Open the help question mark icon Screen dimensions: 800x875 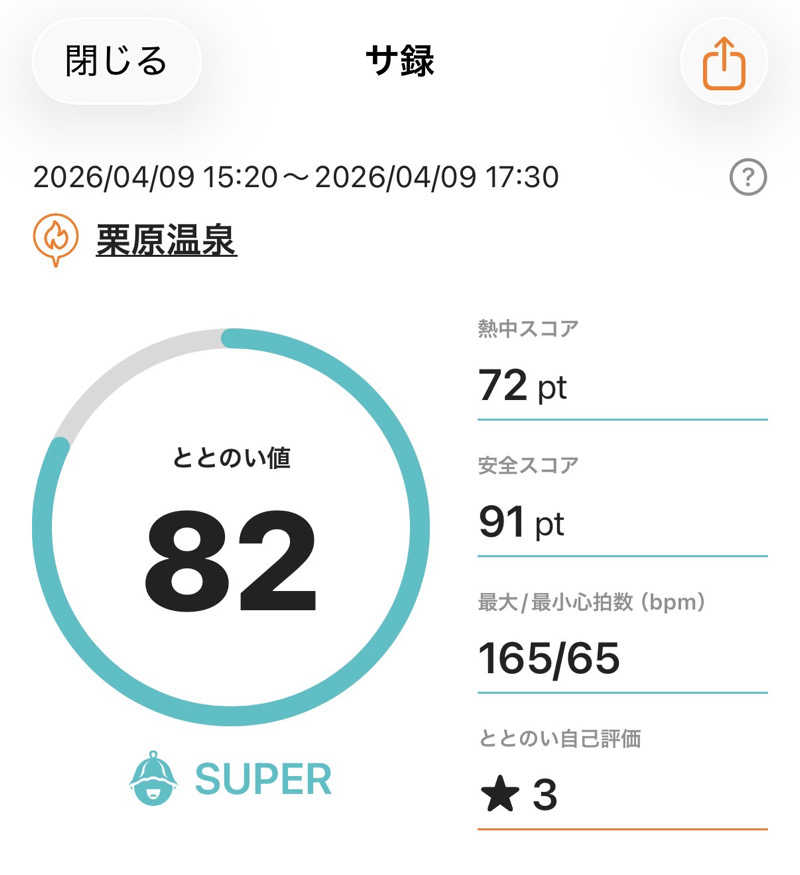point(748,179)
